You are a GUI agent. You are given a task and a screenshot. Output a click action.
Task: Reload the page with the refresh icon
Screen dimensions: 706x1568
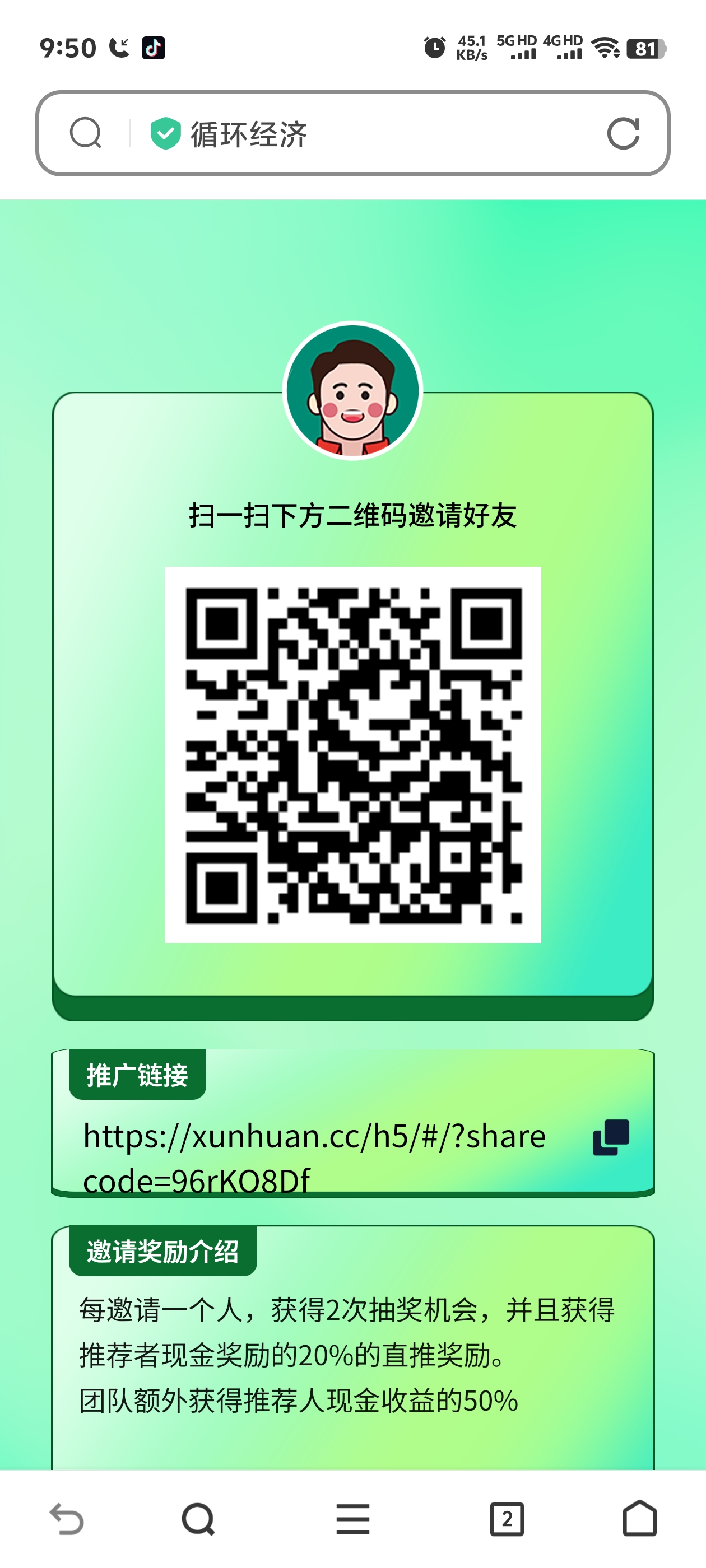tap(623, 133)
